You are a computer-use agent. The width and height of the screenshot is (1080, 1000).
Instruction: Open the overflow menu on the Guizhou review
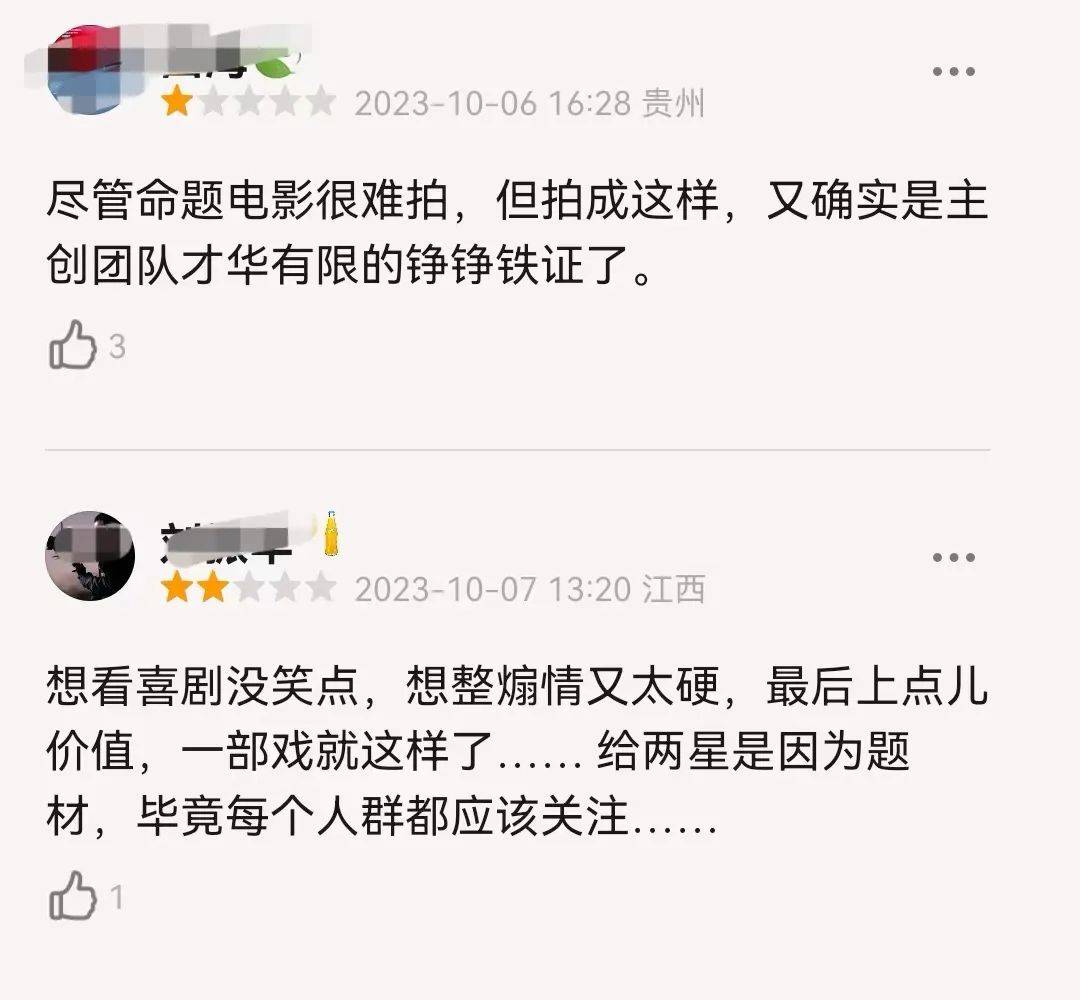952,71
